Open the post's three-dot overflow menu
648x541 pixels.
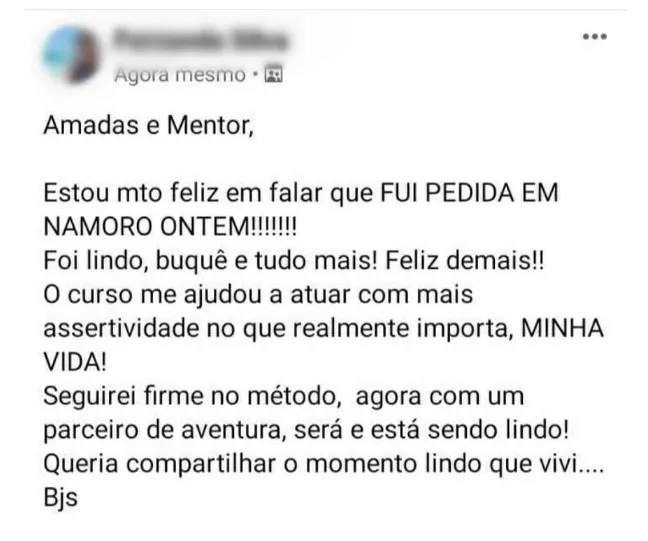594,37
